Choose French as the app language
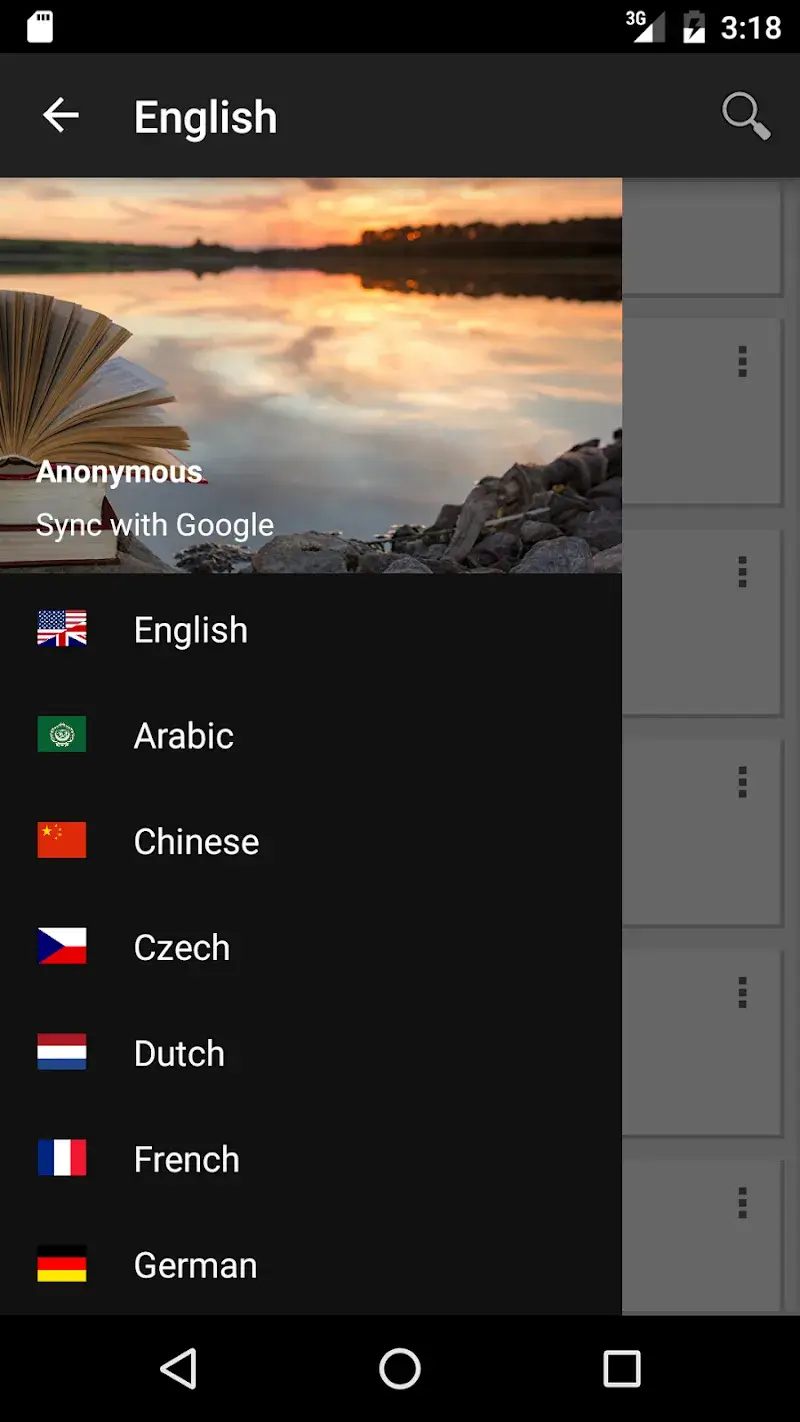Viewport: 800px width, 1422px height. (186, 1158)
